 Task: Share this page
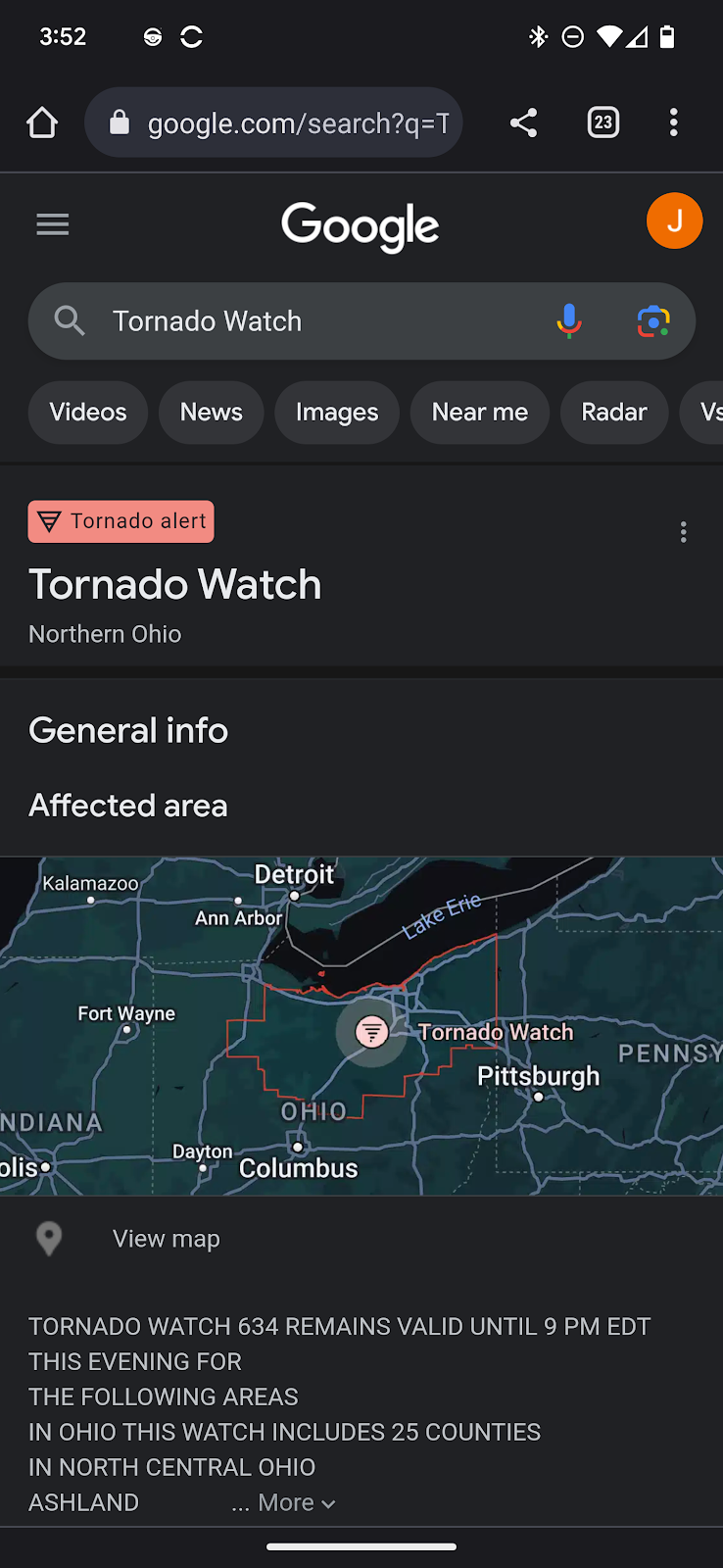tap(523, 122)
